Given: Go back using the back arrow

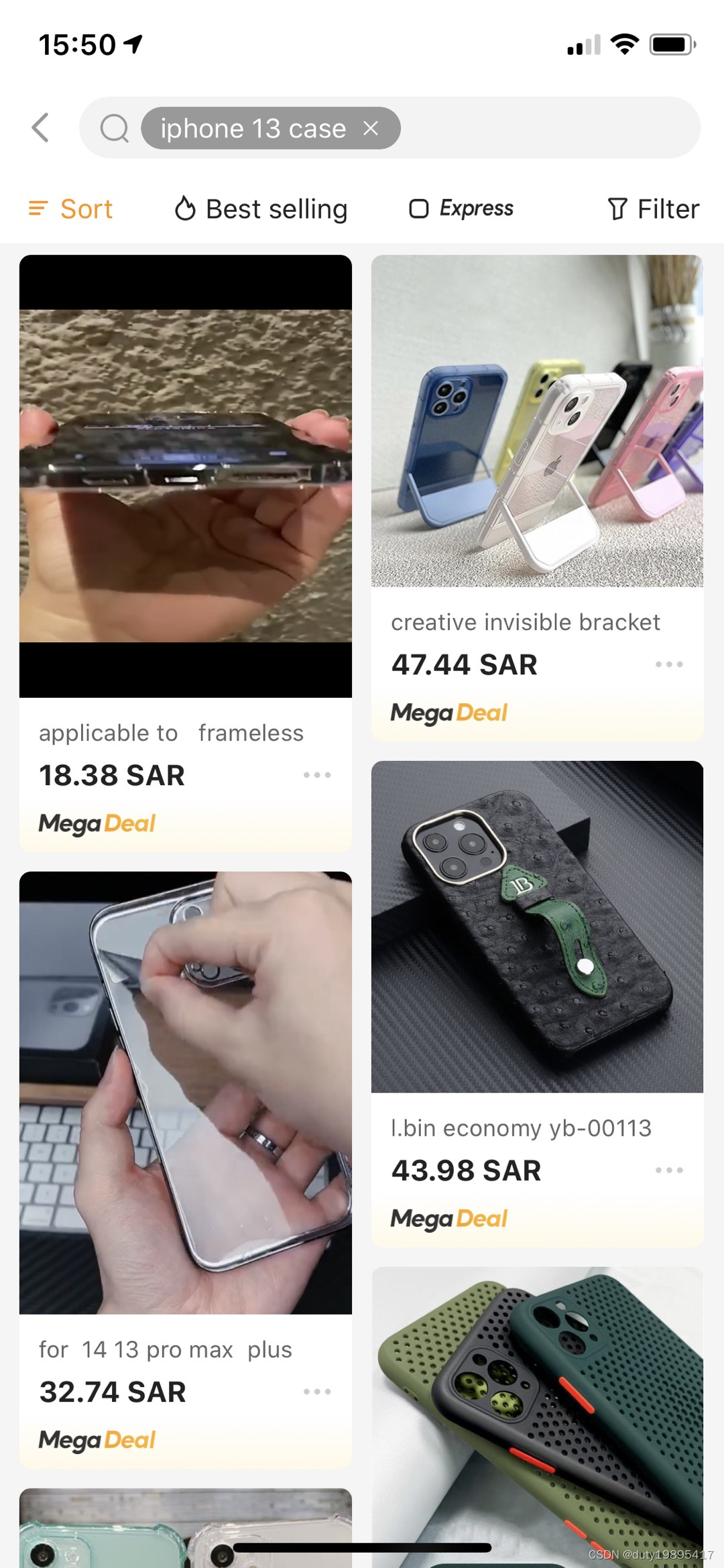Looking at the screenshot, I should [x=41, y=127].
